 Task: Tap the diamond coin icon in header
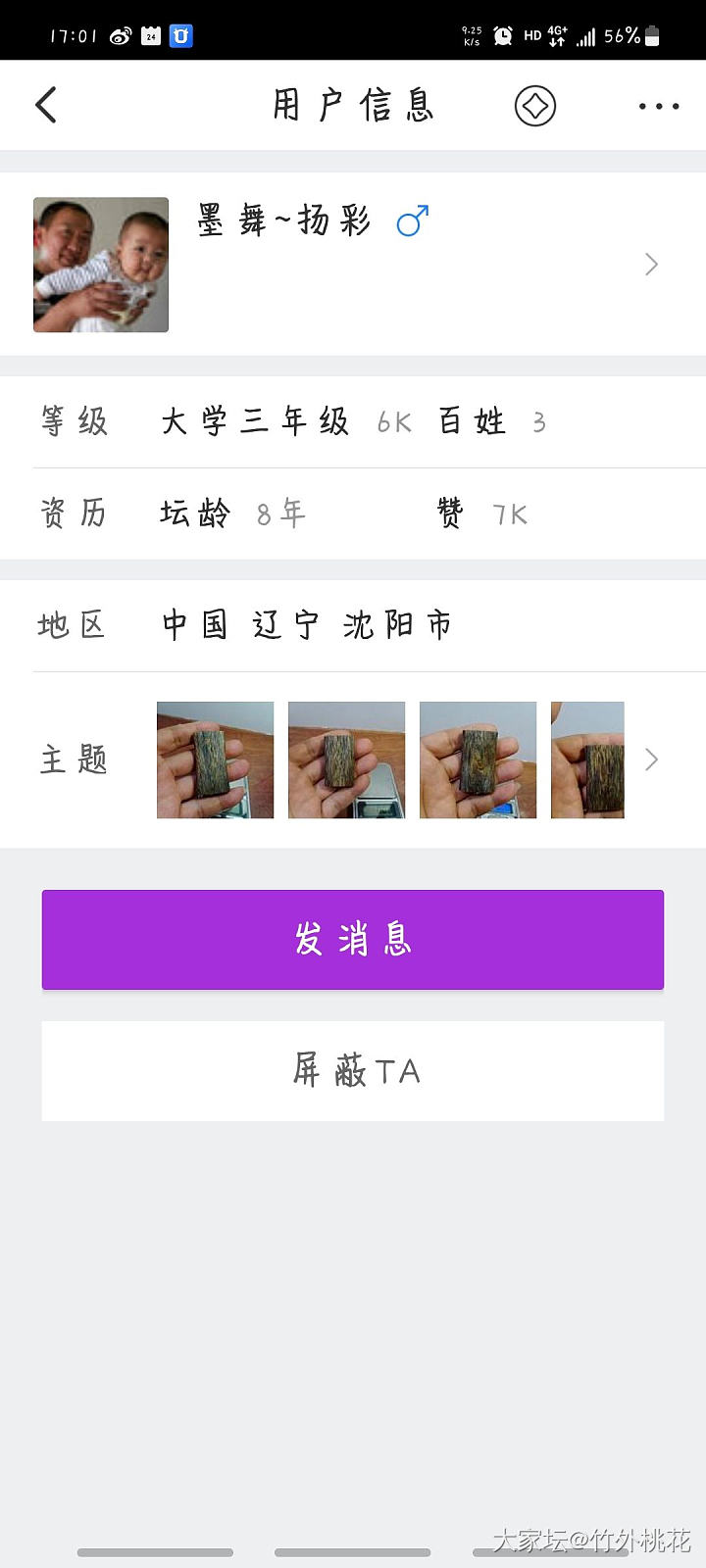[x=535, y=106]
